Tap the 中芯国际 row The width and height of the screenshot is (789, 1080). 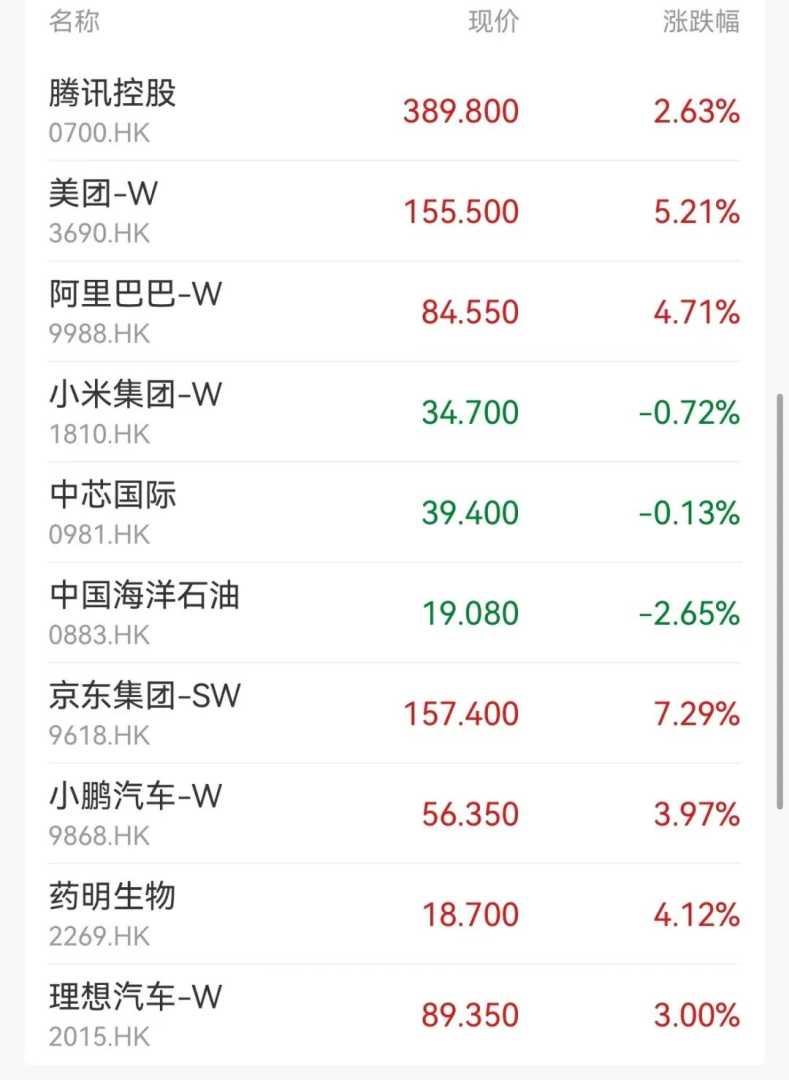pos(394,513)
